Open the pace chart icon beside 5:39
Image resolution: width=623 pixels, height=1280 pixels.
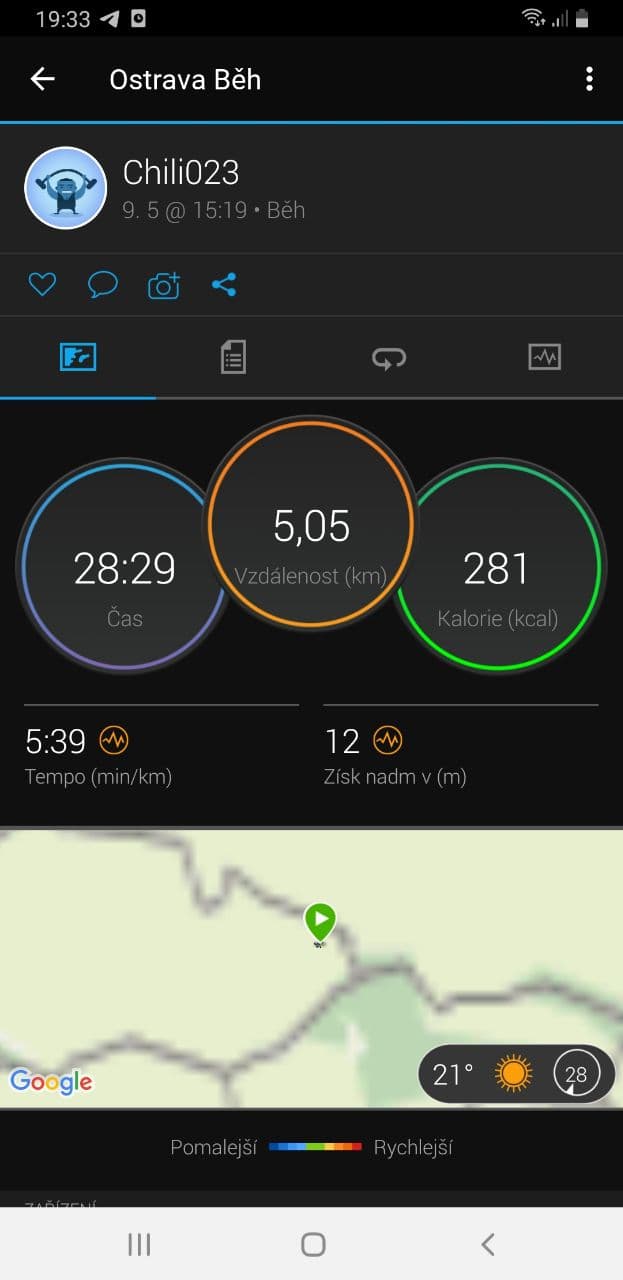click(114, 741)
